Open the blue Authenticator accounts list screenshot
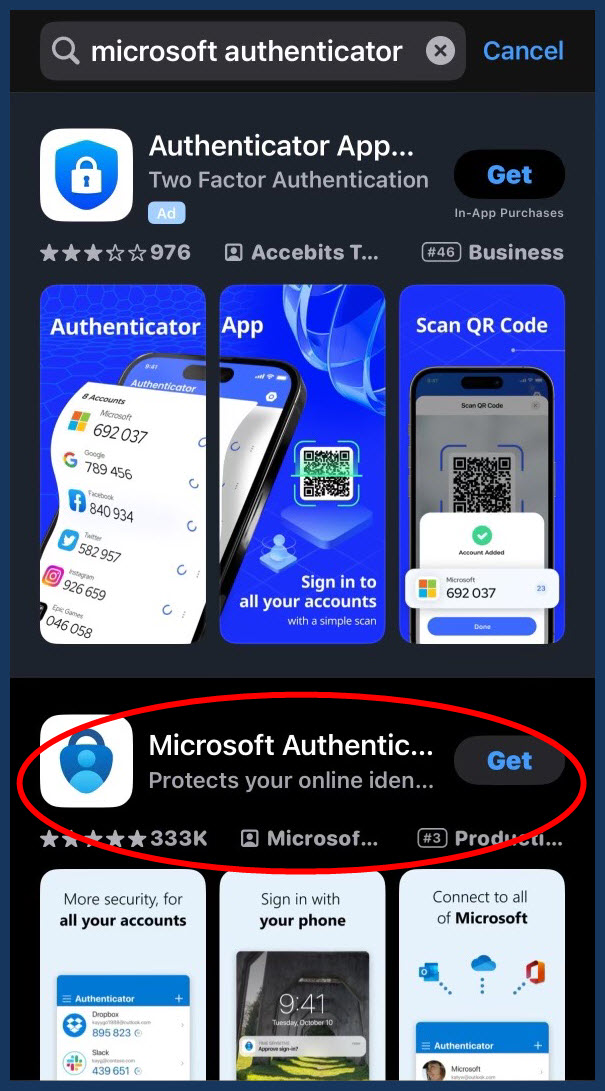Screen dimensions: 605x1091 tap(122, 465)
